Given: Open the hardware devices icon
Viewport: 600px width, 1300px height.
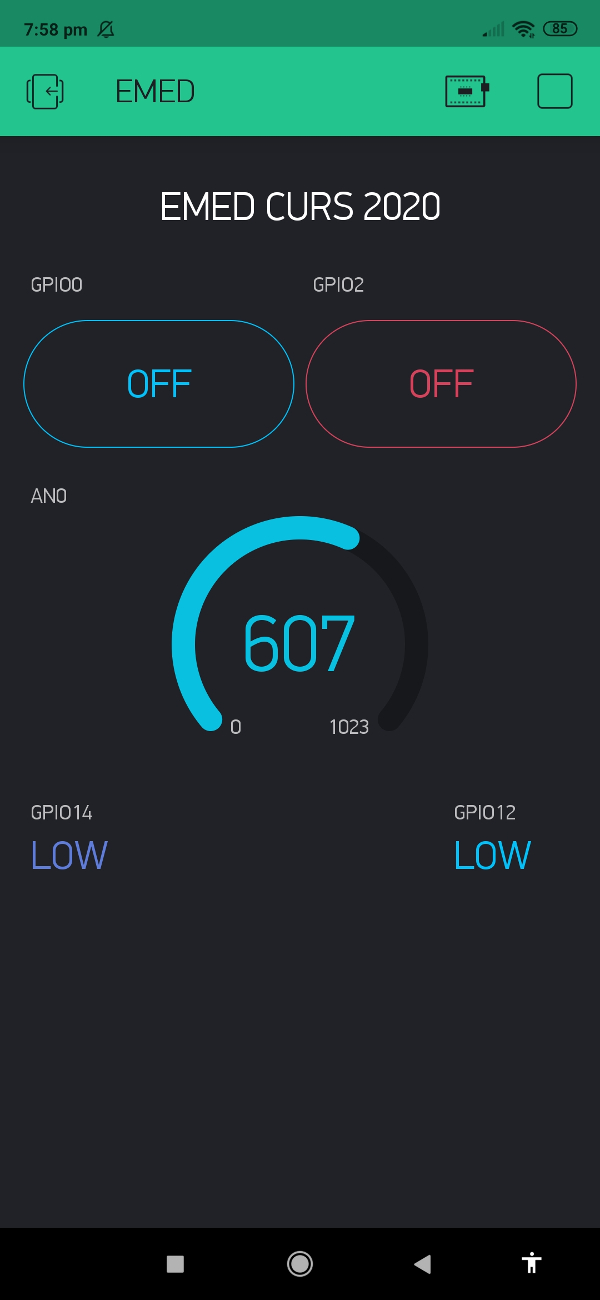Looking at the screenshot, I should tap(467, 91).
